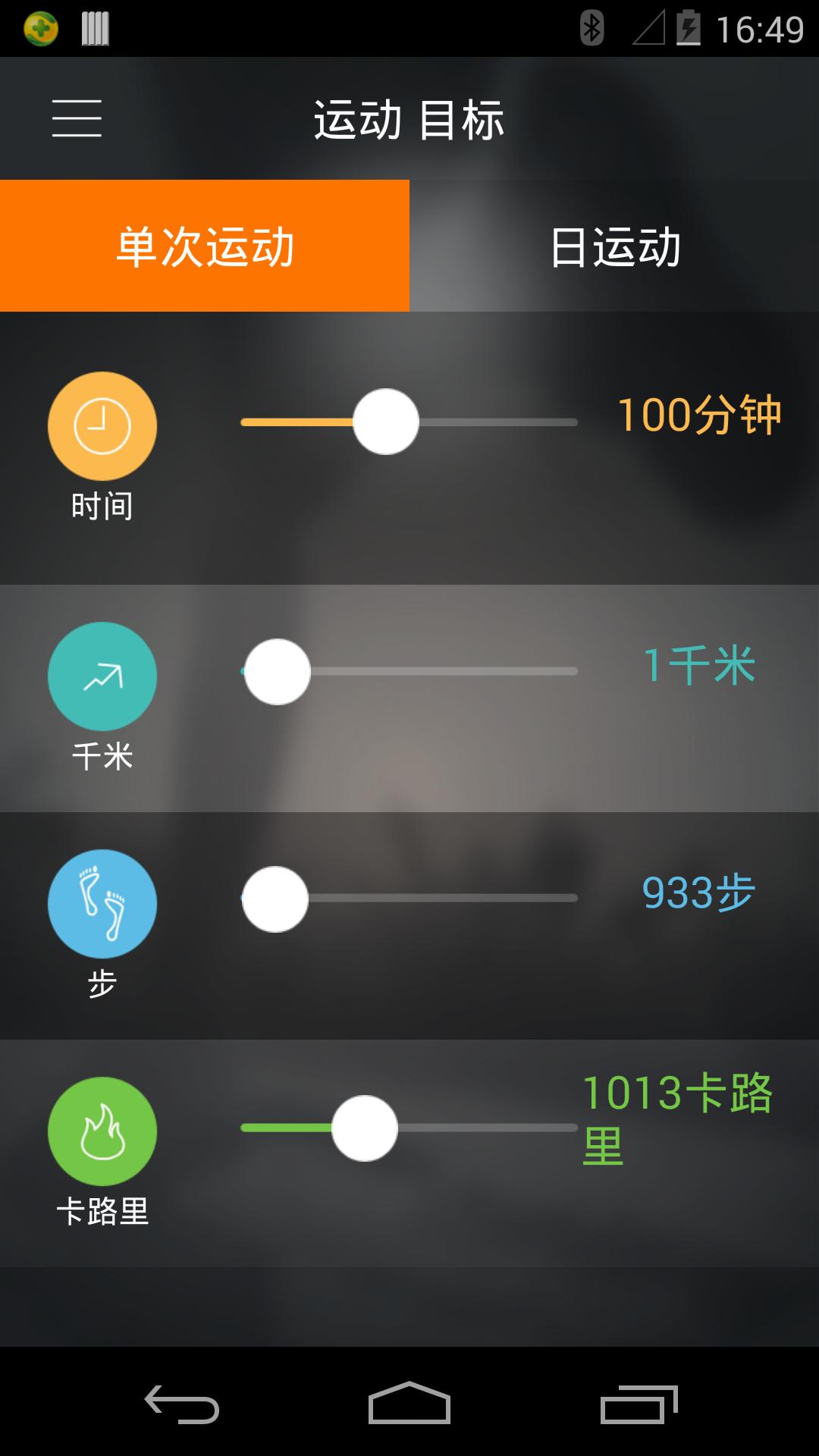Viewport: 819px width, 1456px height.
Task: Return to the home screen
Action: pyautogui.click(x=409, y=1404)
